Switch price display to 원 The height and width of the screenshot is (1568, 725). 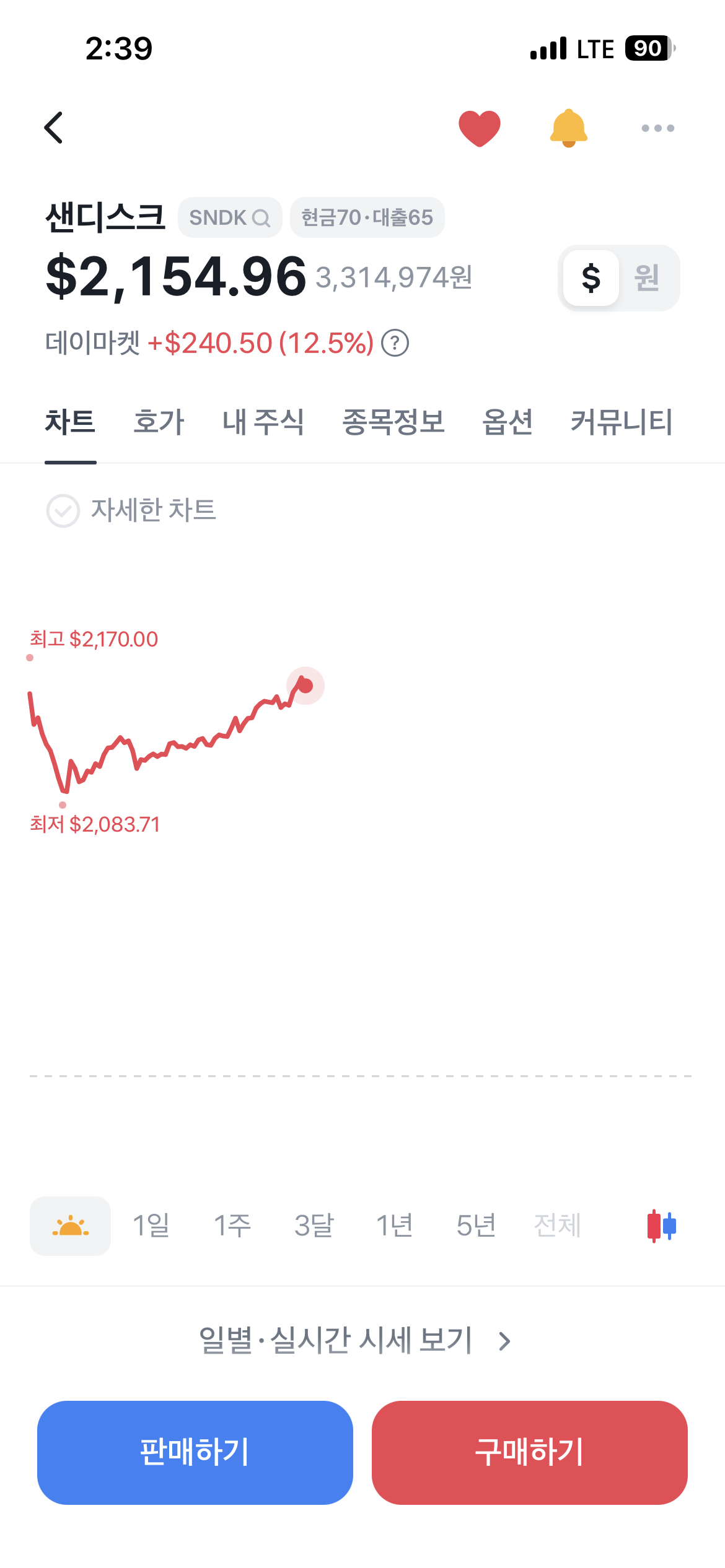646,277
